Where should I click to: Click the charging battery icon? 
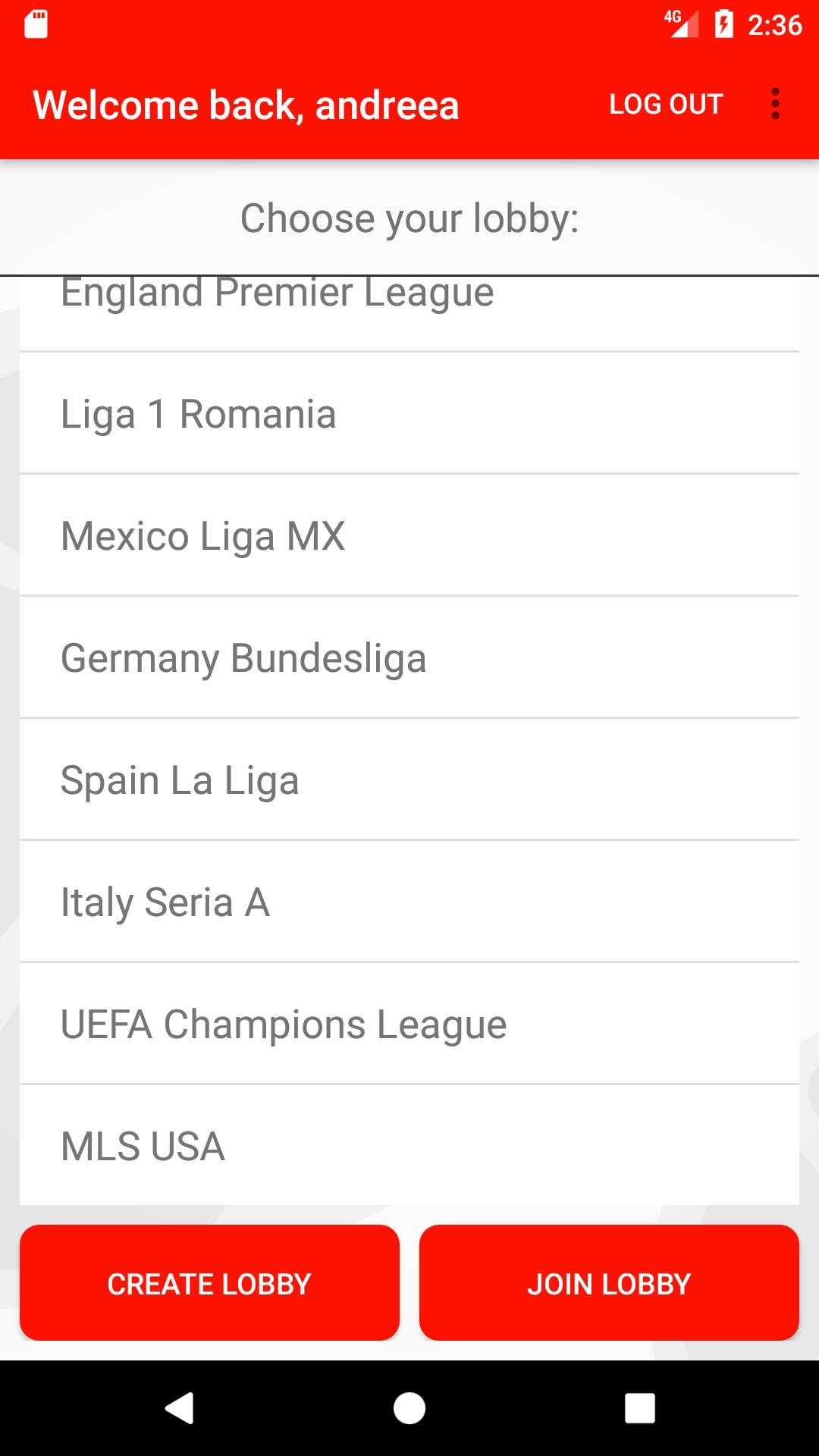[x=724, y=23]
